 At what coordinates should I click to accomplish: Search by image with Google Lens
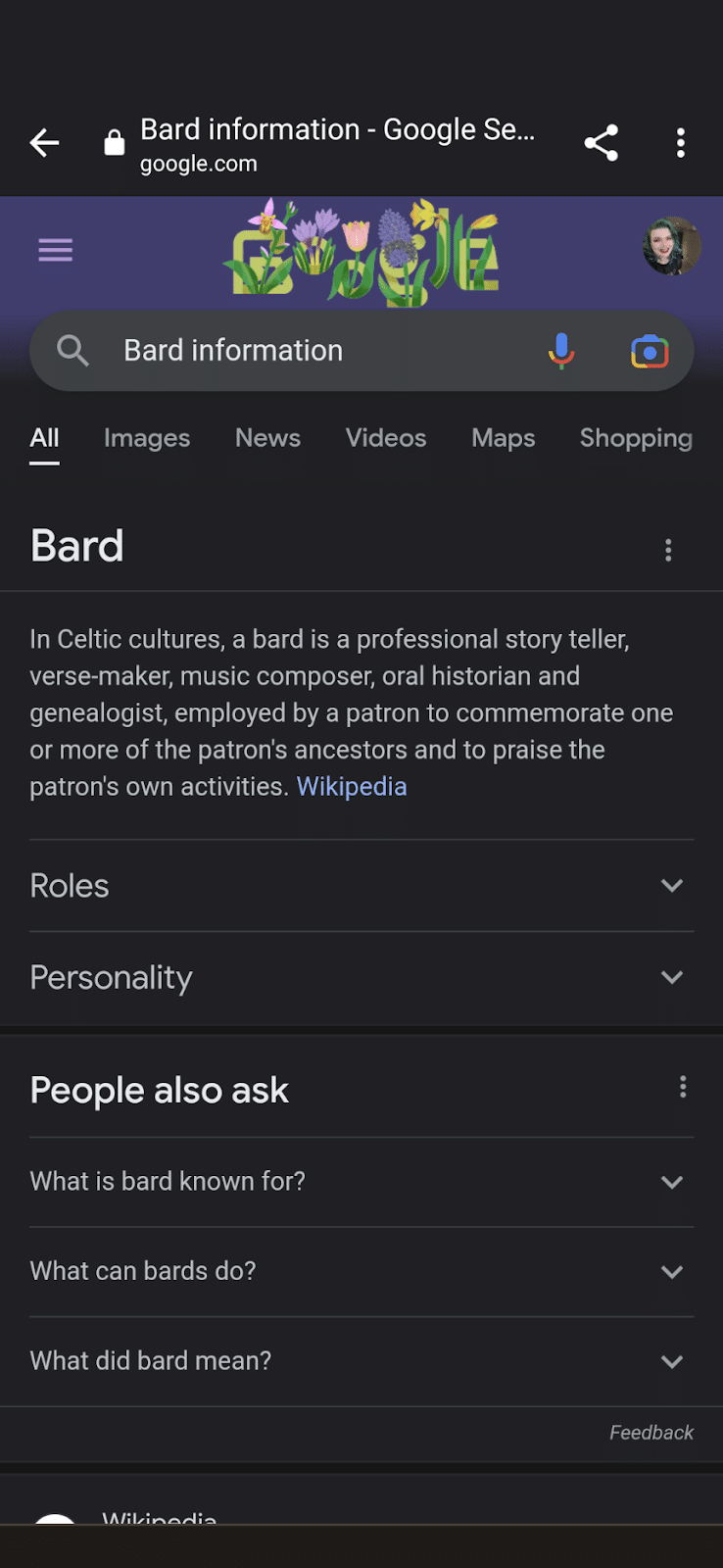pos(650,351)
